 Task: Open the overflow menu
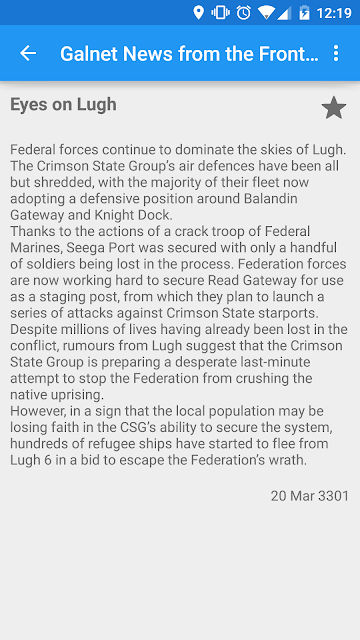[336, 53]
